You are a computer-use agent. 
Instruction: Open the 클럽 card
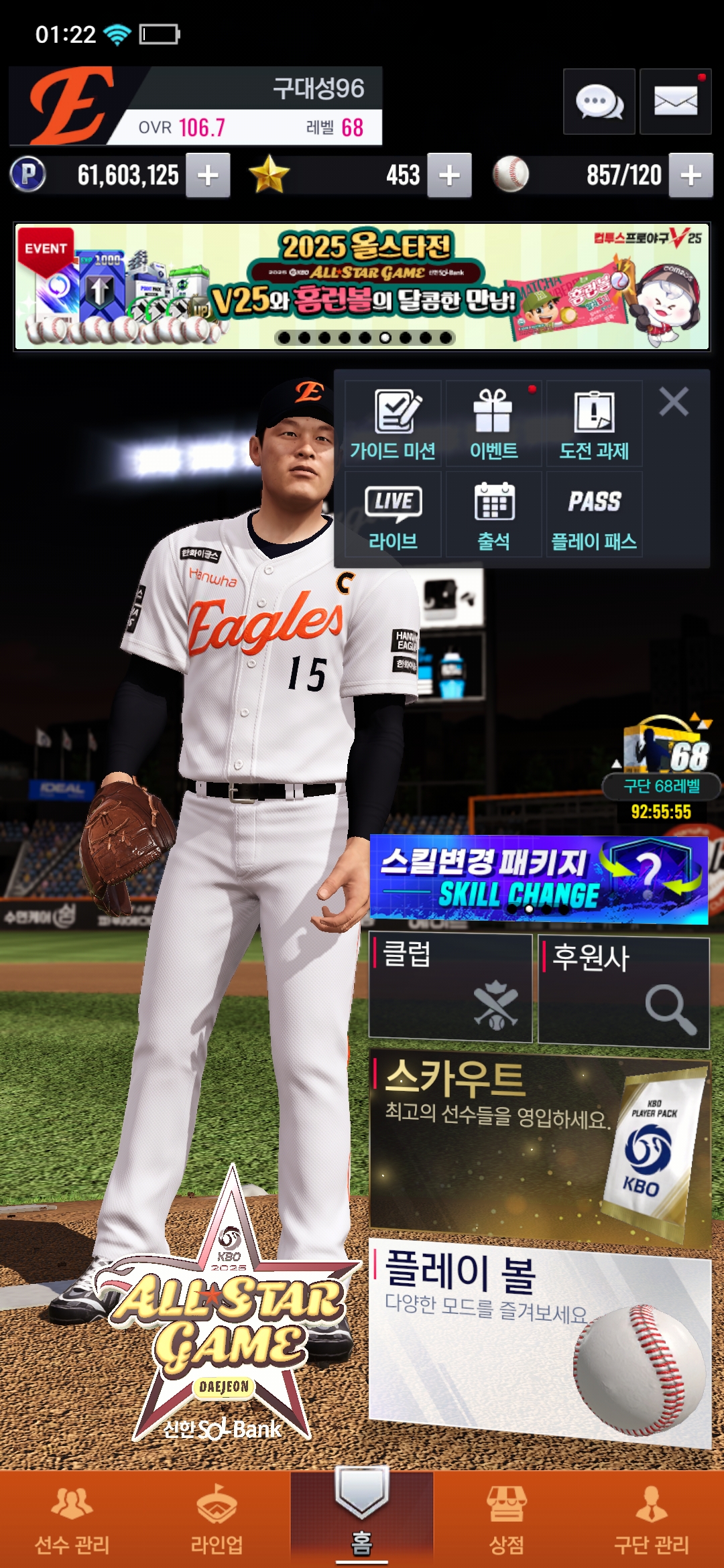(450, 988)
